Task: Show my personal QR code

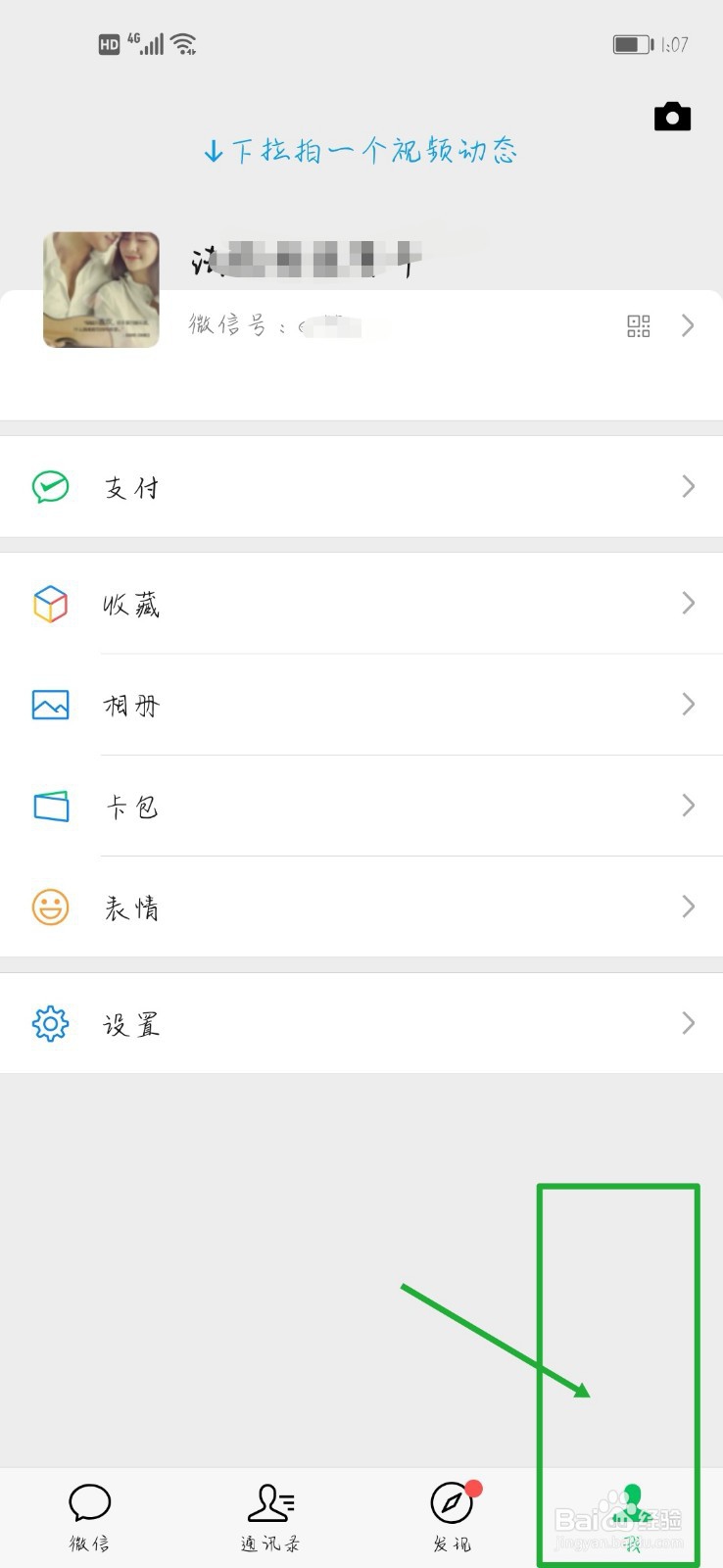Action: [638, 325]
